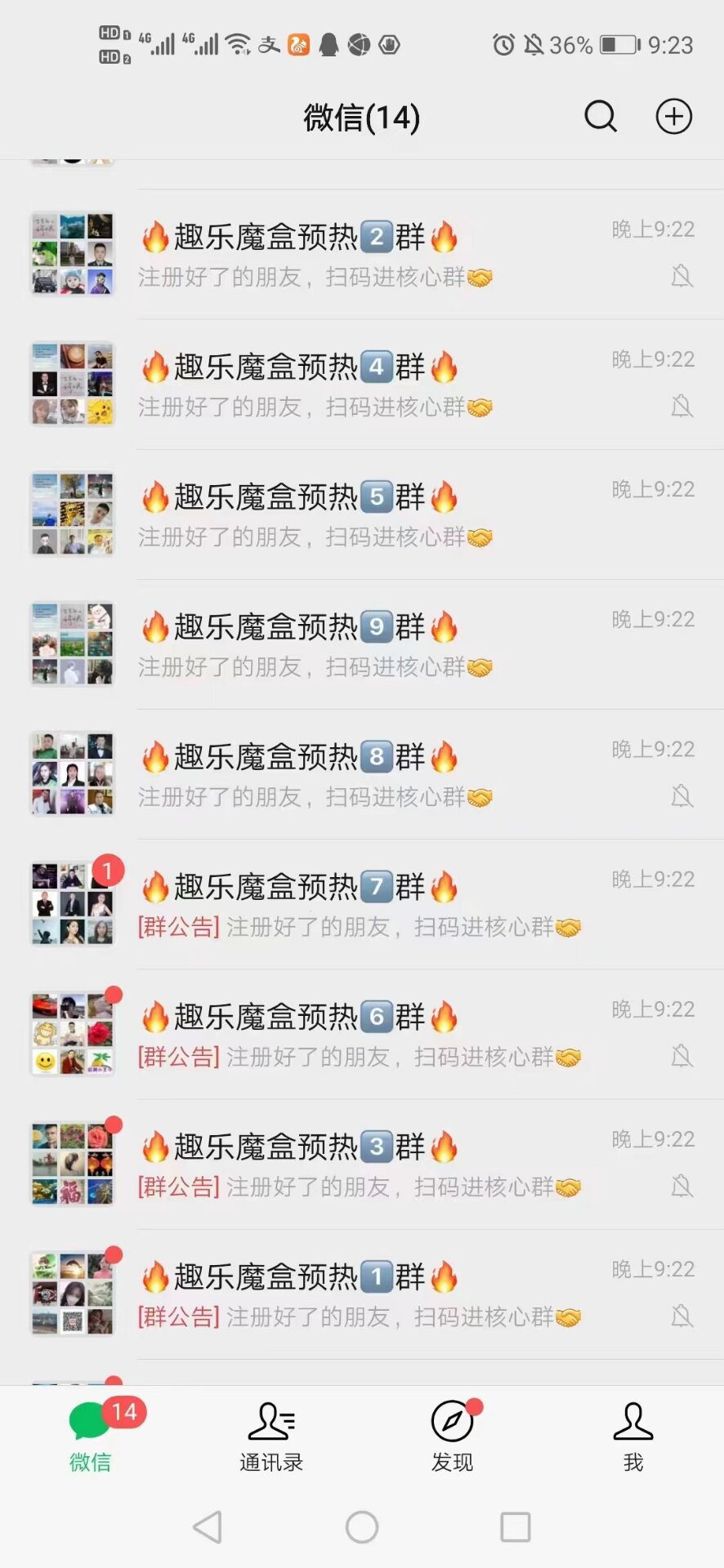Go back with the system back button
The width and height of the screenshot is (724, 1568).
(x=208, y=1526)
